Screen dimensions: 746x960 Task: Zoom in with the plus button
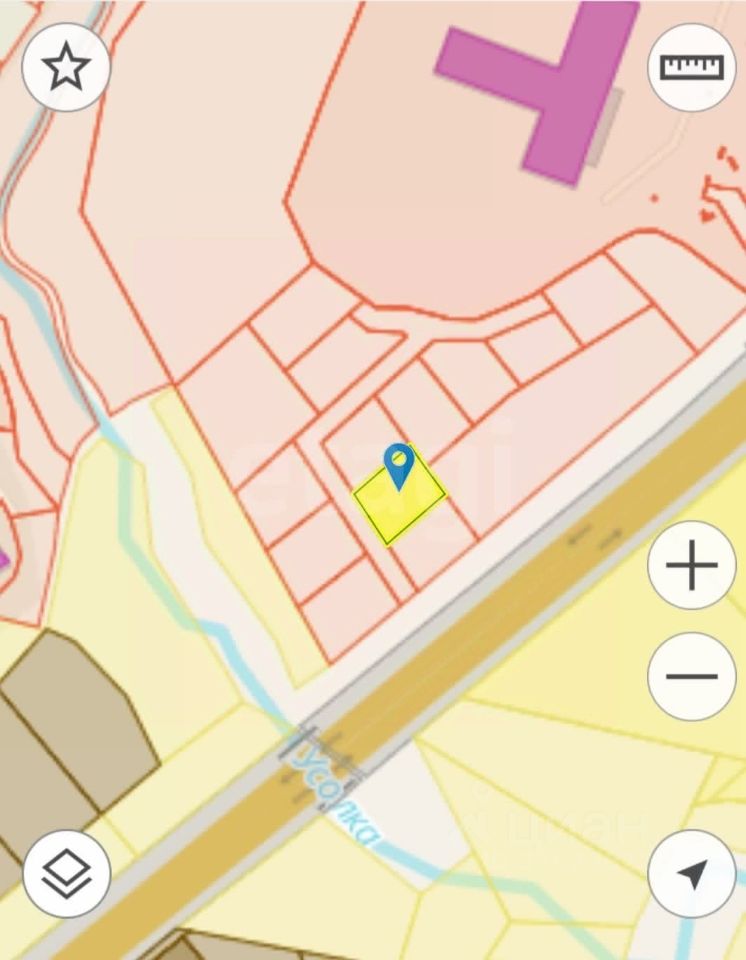[x=691, y=566]
